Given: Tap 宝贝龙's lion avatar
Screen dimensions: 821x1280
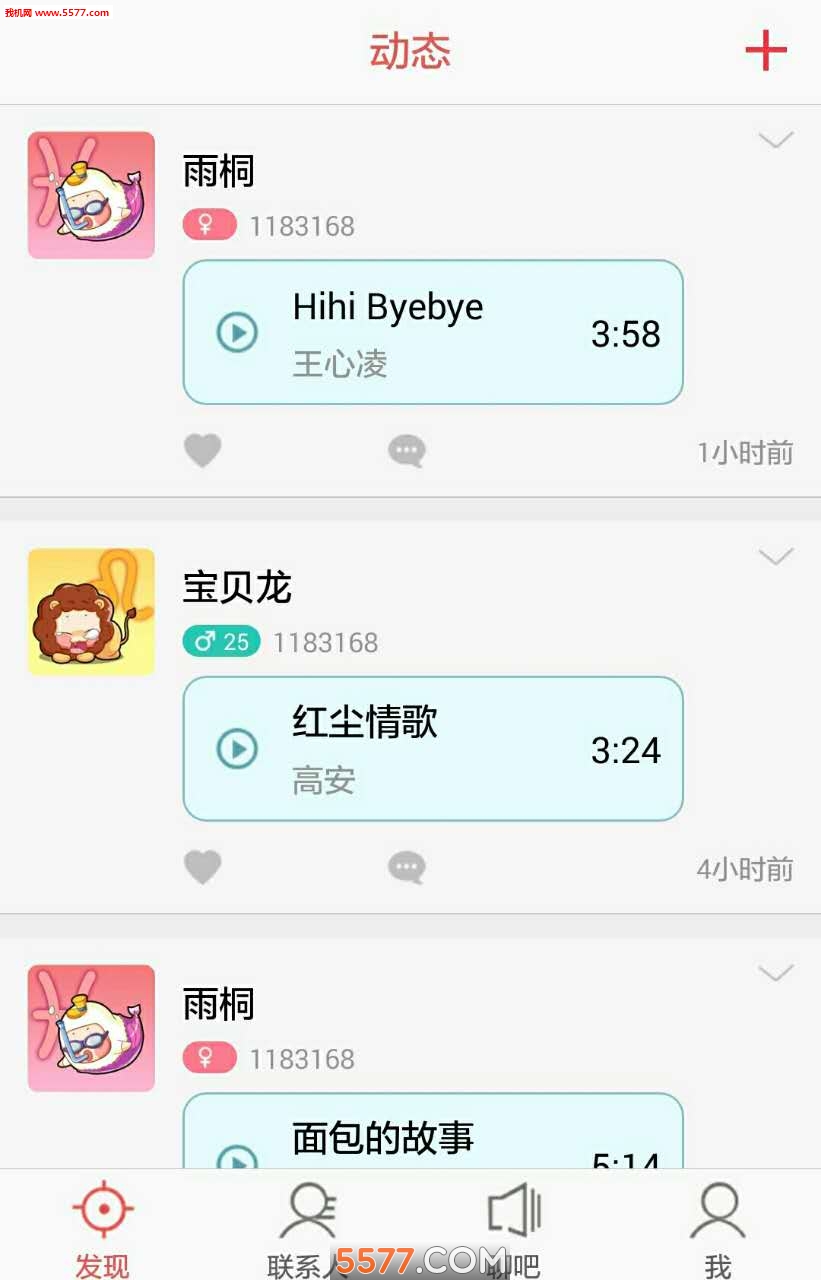Looking at the screenshot, I should click(x=91, y=611).
